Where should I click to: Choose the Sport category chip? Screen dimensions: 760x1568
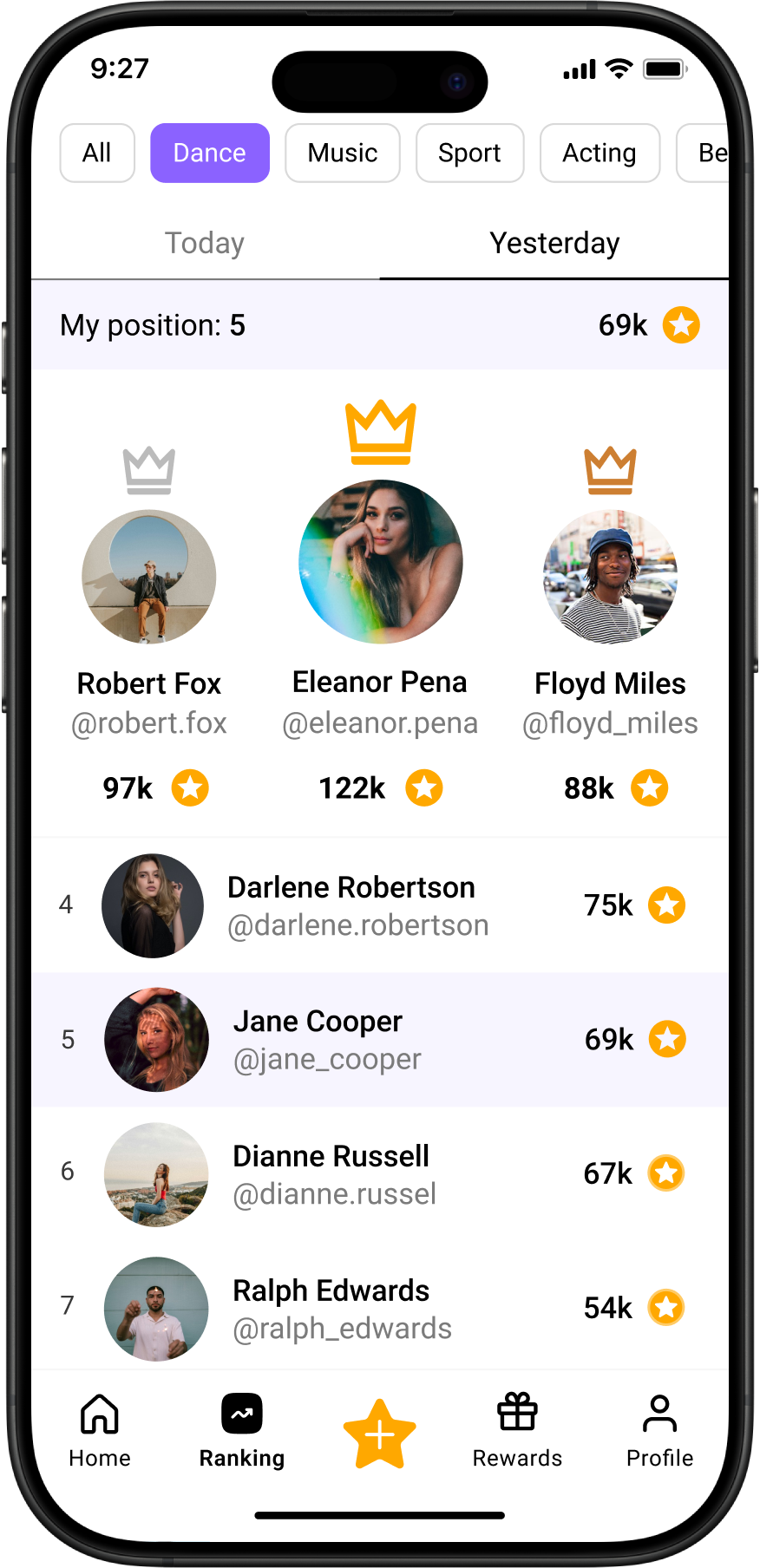click(x=469, y=154)
